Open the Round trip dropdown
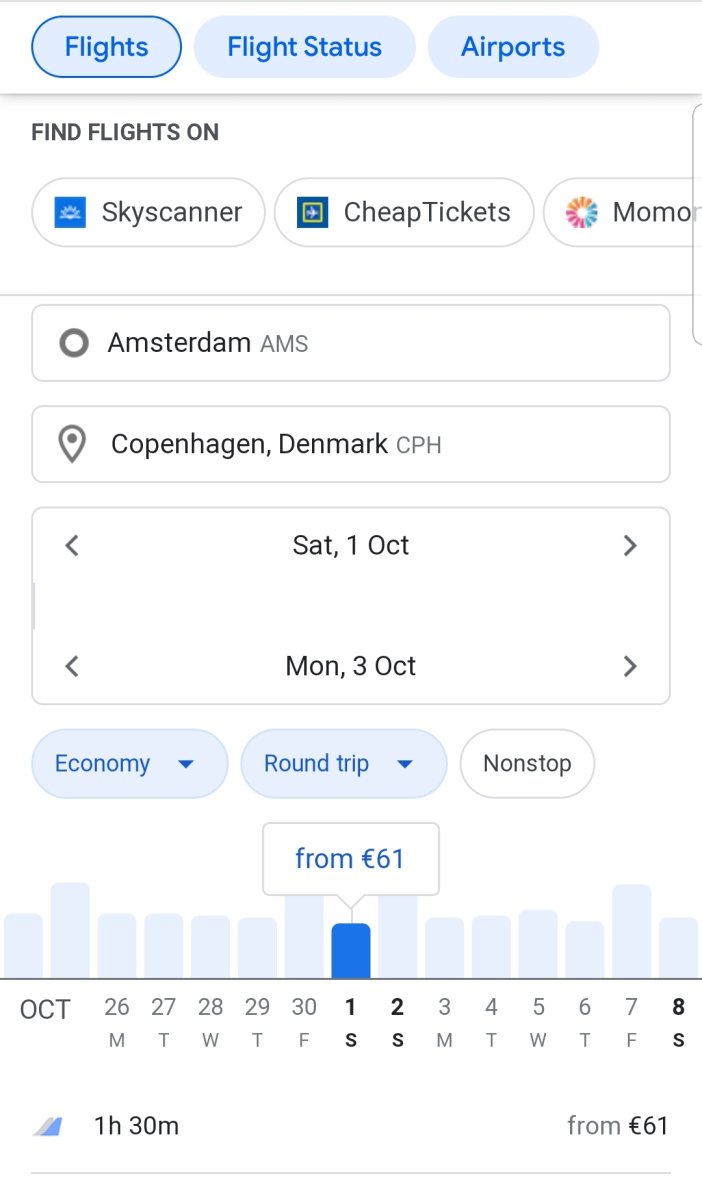This screenshot has height=1200, width=702. click(x=343, y=764)
